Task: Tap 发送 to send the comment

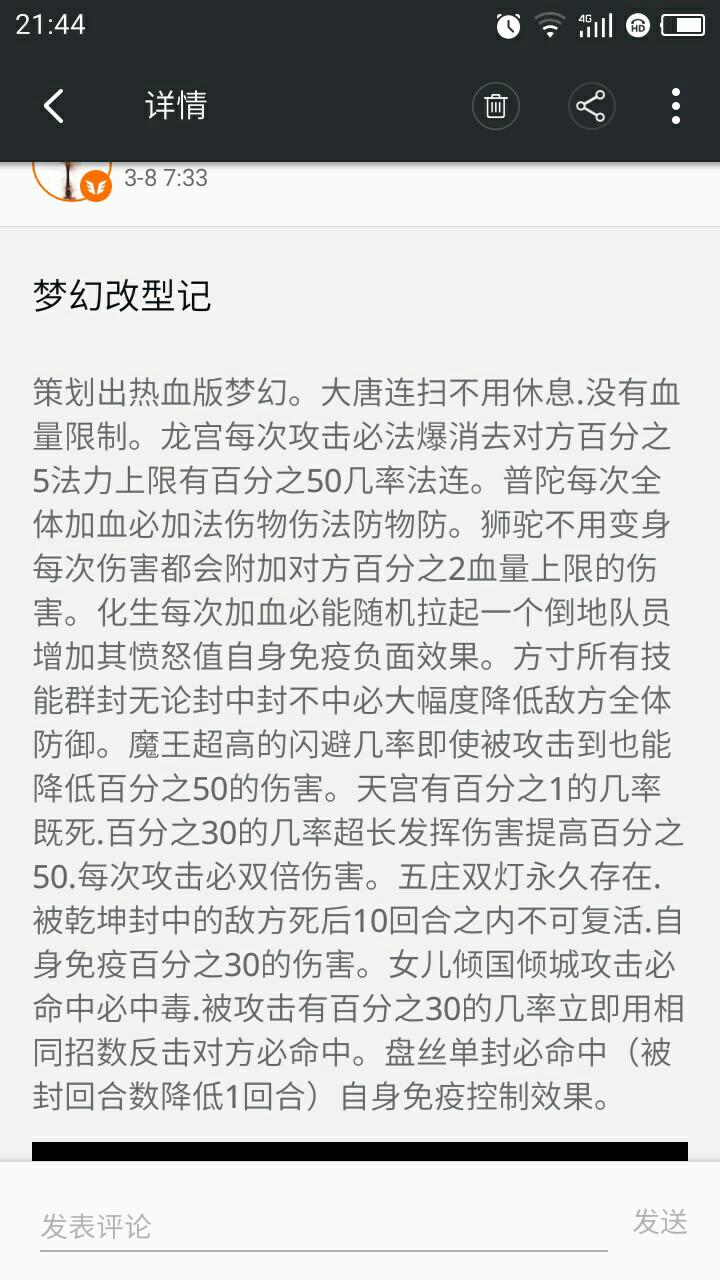Action: [x=660, y=1222]
